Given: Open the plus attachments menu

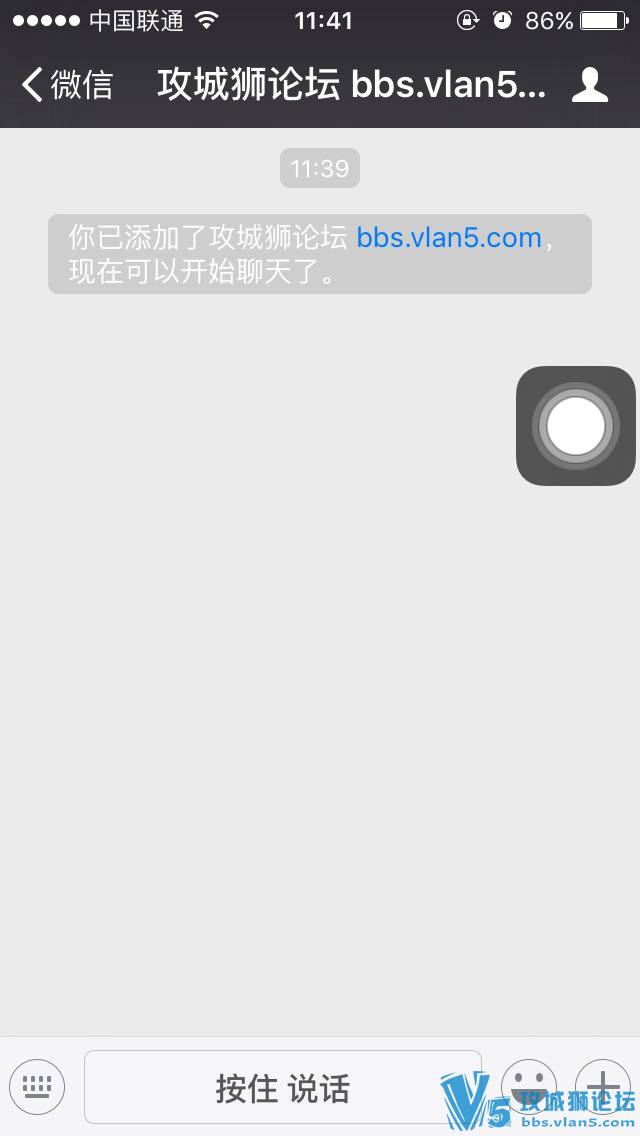Looking at the screenshot, I should [603, 1086].
